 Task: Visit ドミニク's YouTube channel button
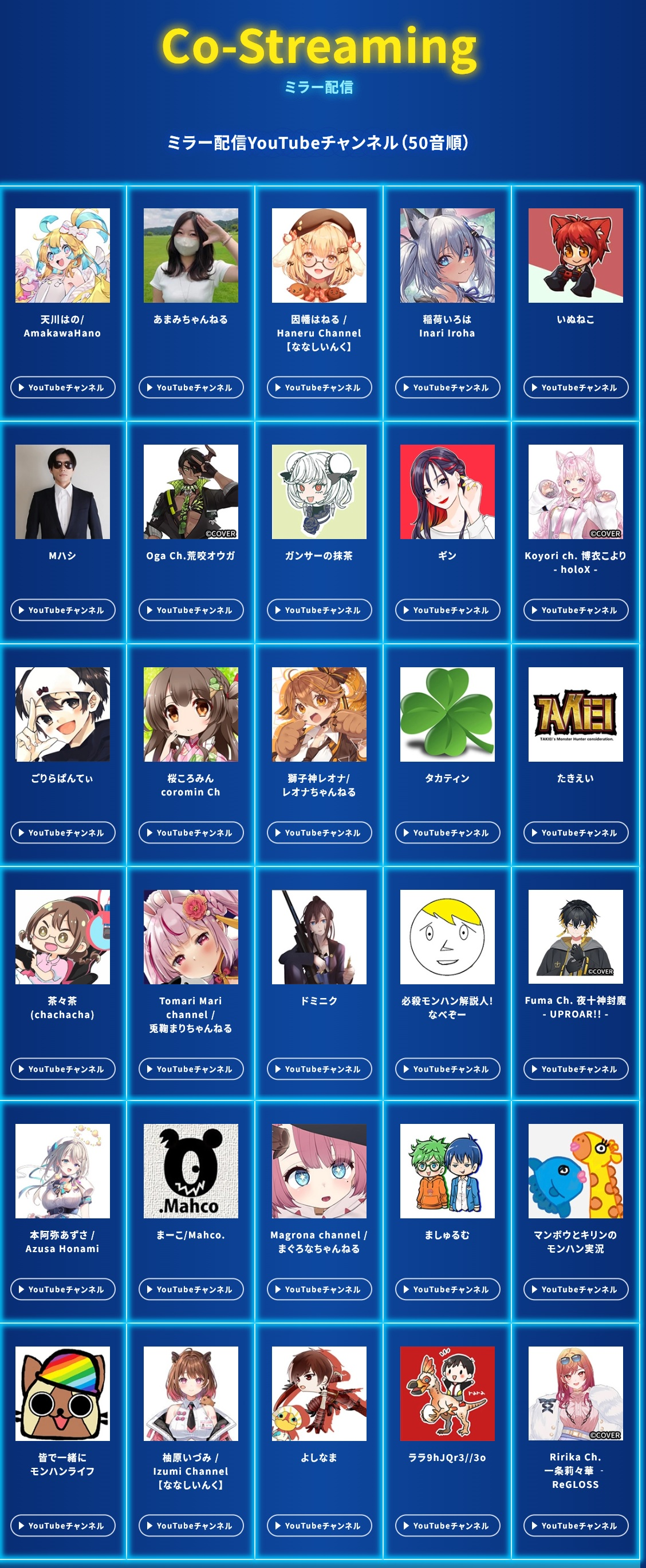click(x=320, y=1069)
